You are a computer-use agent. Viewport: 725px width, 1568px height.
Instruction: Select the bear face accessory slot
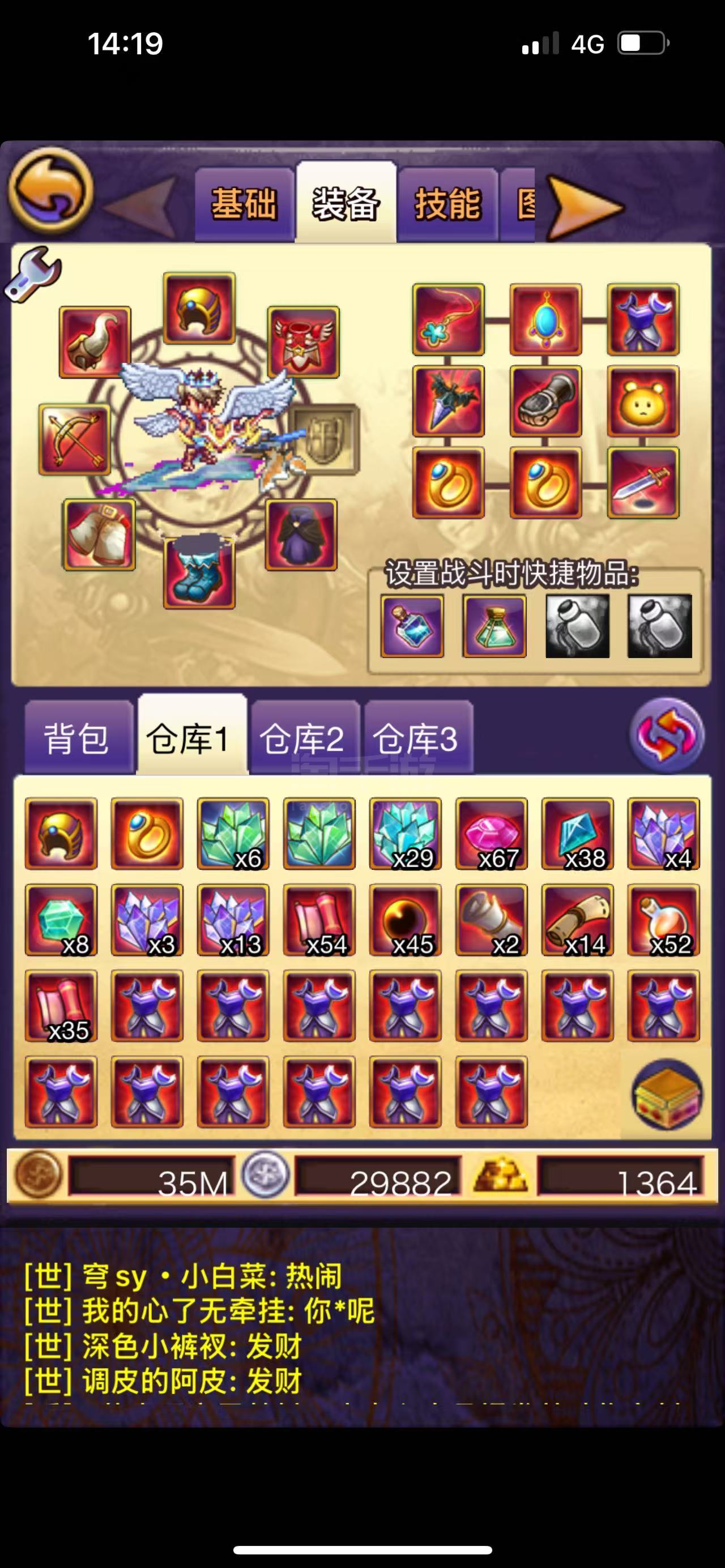pos(643,401)
